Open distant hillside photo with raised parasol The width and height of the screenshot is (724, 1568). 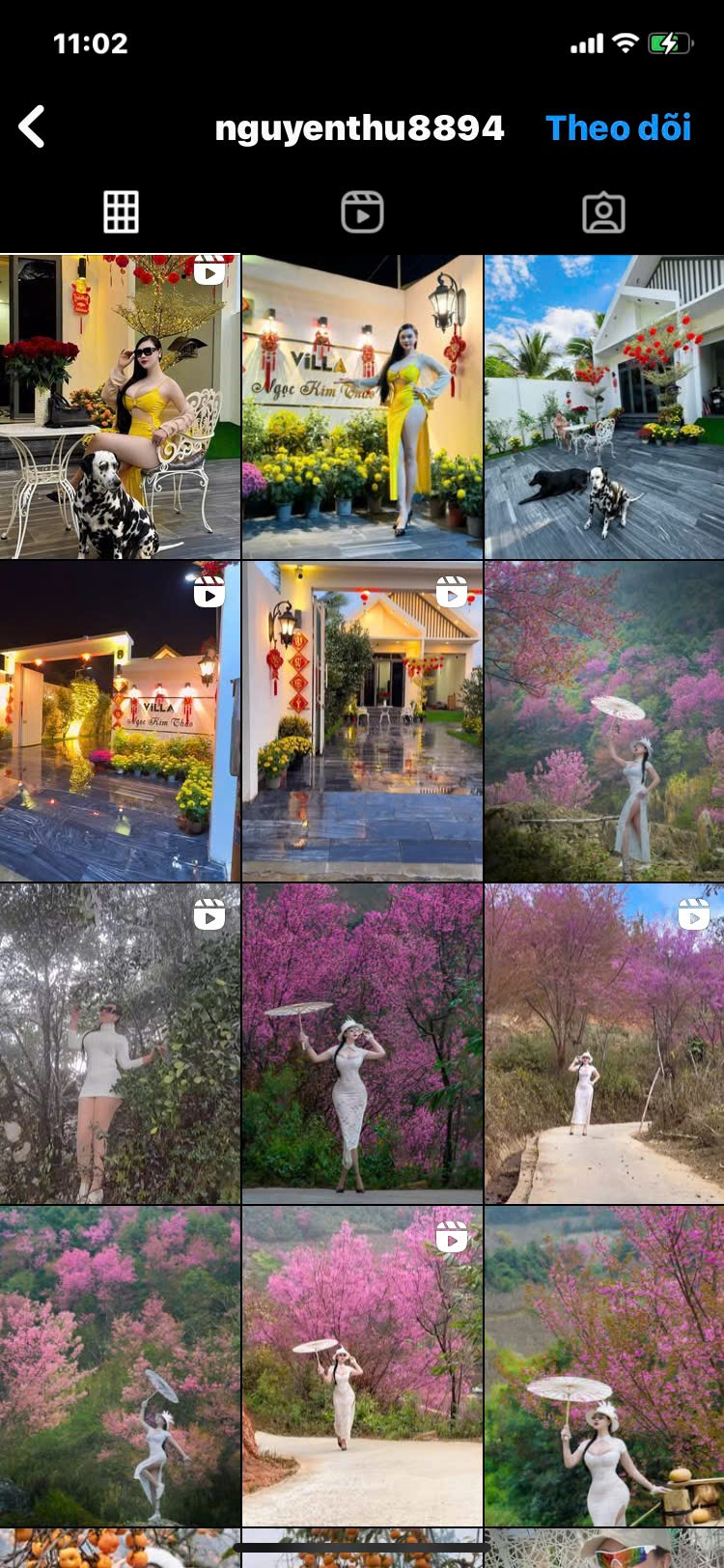click(120, 1365)
